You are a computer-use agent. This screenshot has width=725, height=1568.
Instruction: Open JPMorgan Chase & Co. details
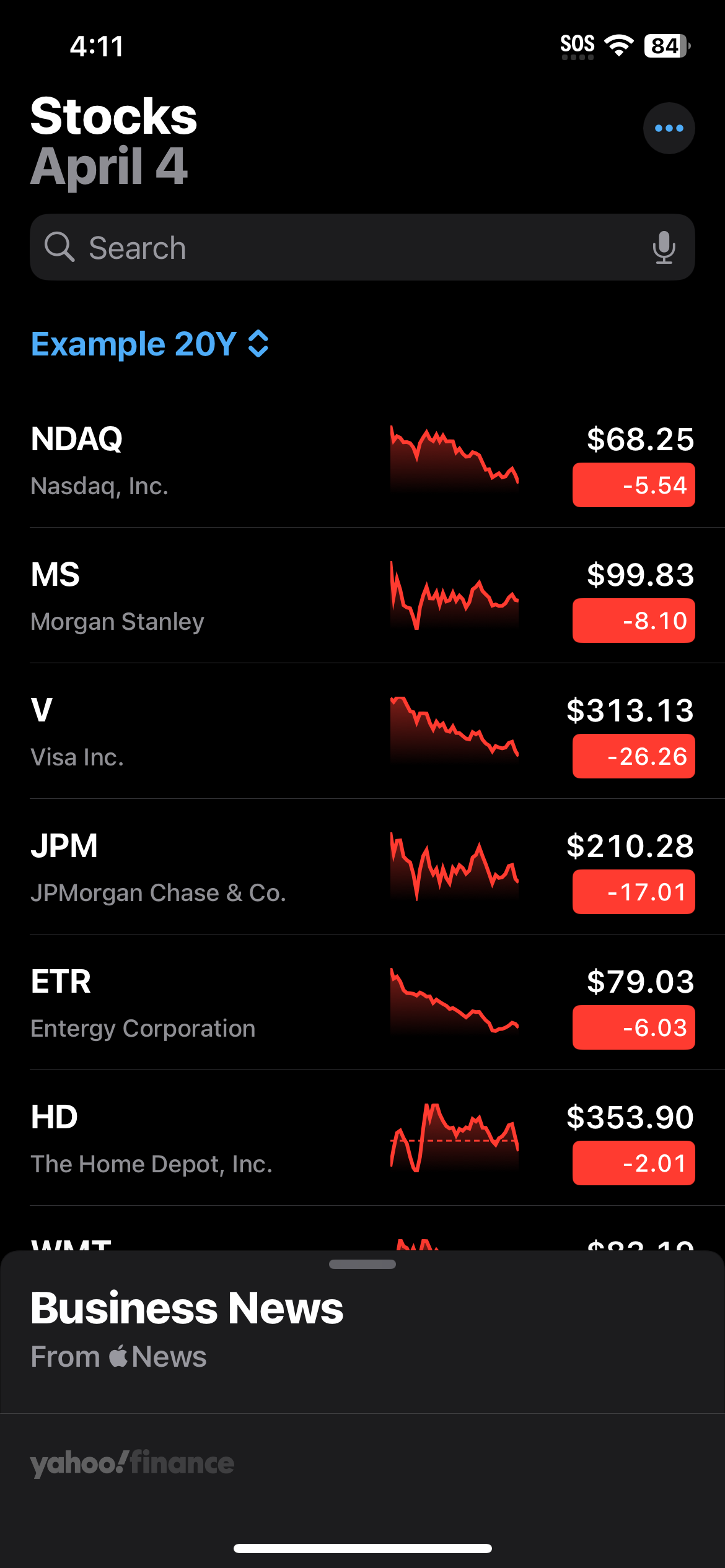pyautogui.click(x=186, y=868)
